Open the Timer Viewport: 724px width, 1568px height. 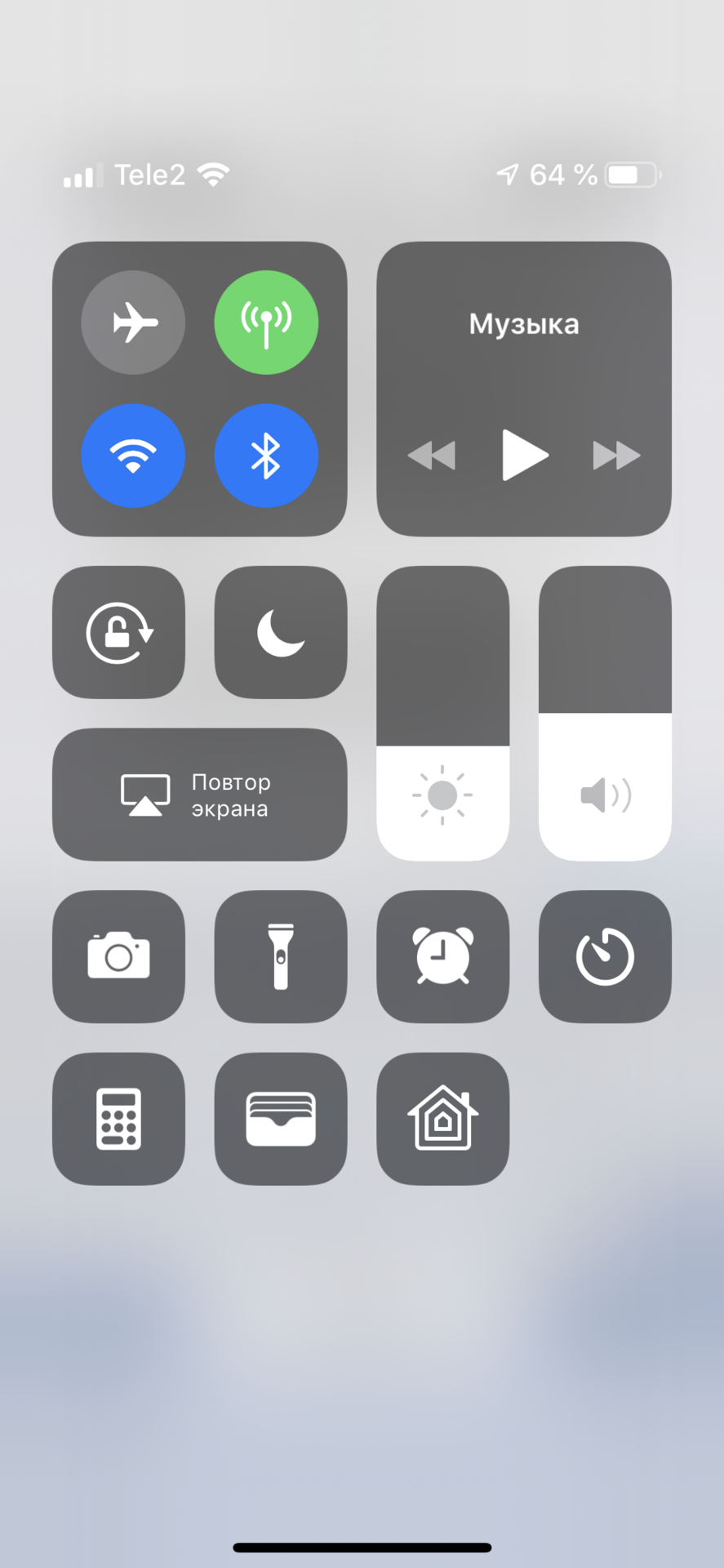point(604,955)
